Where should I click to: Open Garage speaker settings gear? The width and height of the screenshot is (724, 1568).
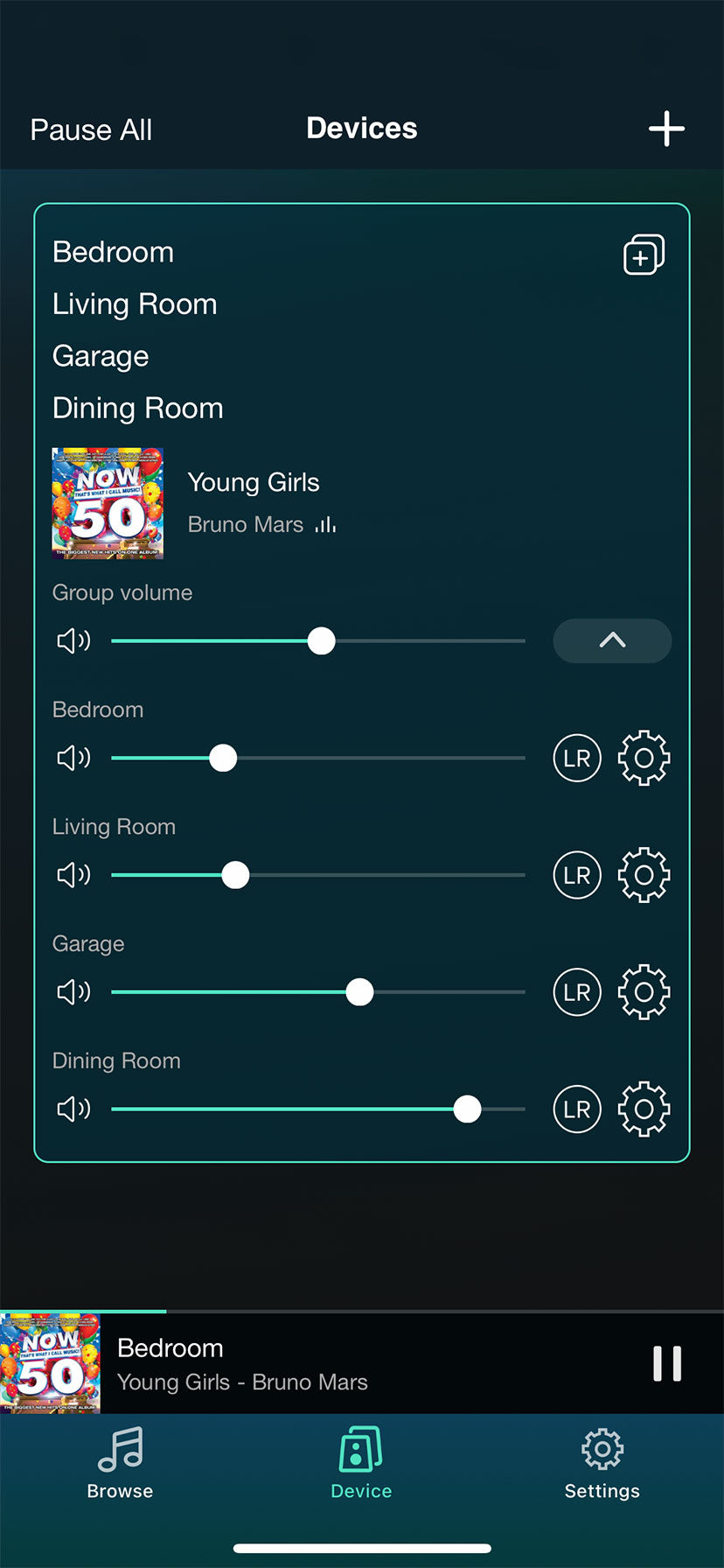click(644, 992)
